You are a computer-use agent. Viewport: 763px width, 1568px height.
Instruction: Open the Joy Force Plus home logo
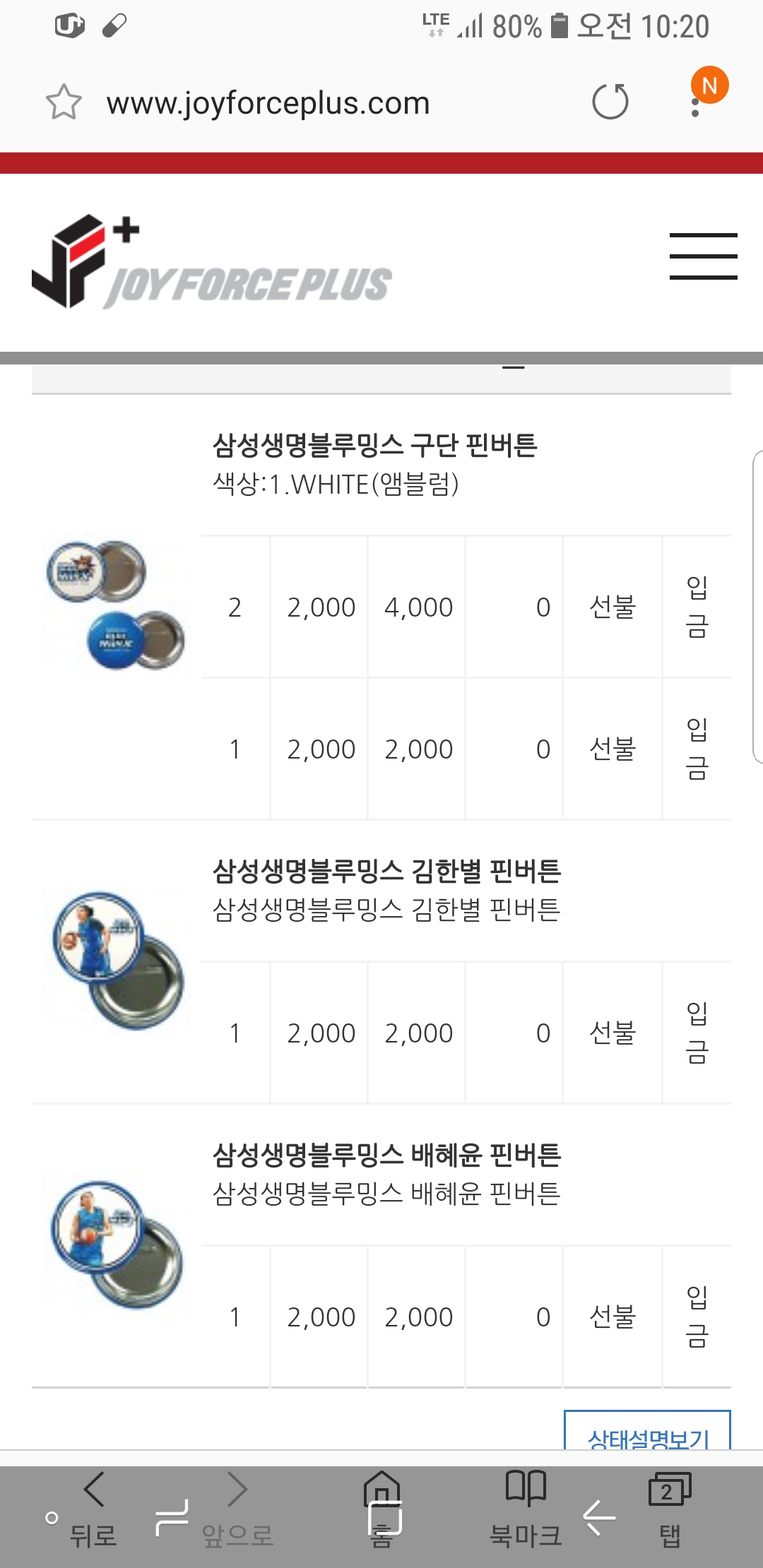pos(211,262)
